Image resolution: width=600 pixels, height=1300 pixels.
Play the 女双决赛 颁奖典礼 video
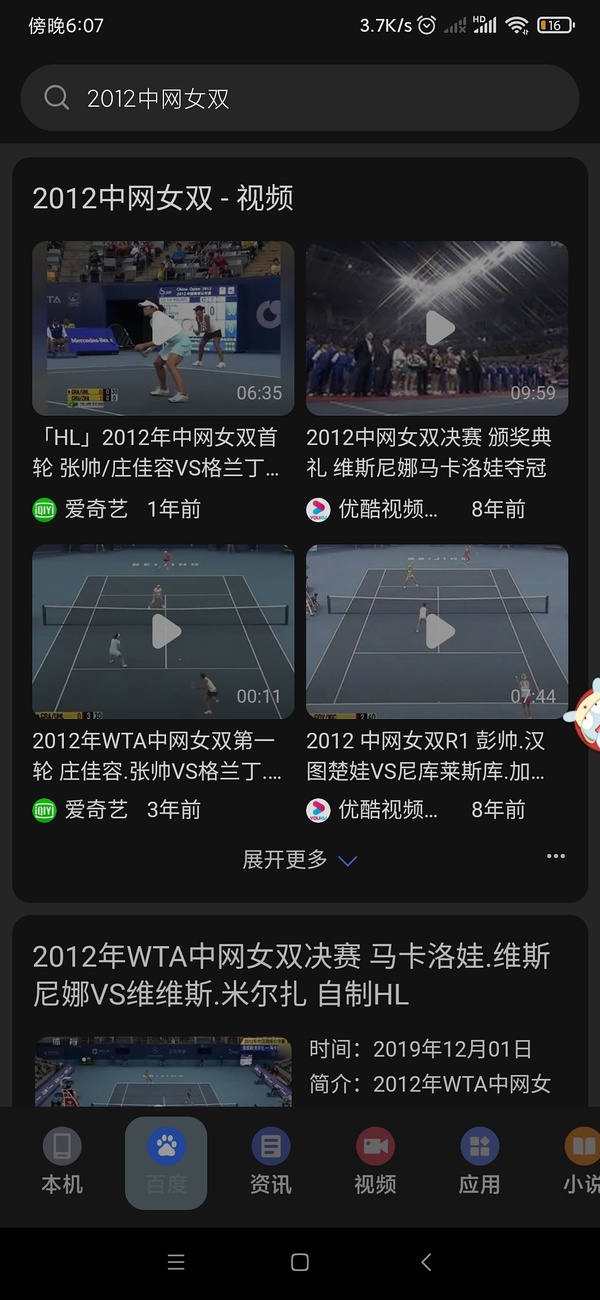pos(437,329)
